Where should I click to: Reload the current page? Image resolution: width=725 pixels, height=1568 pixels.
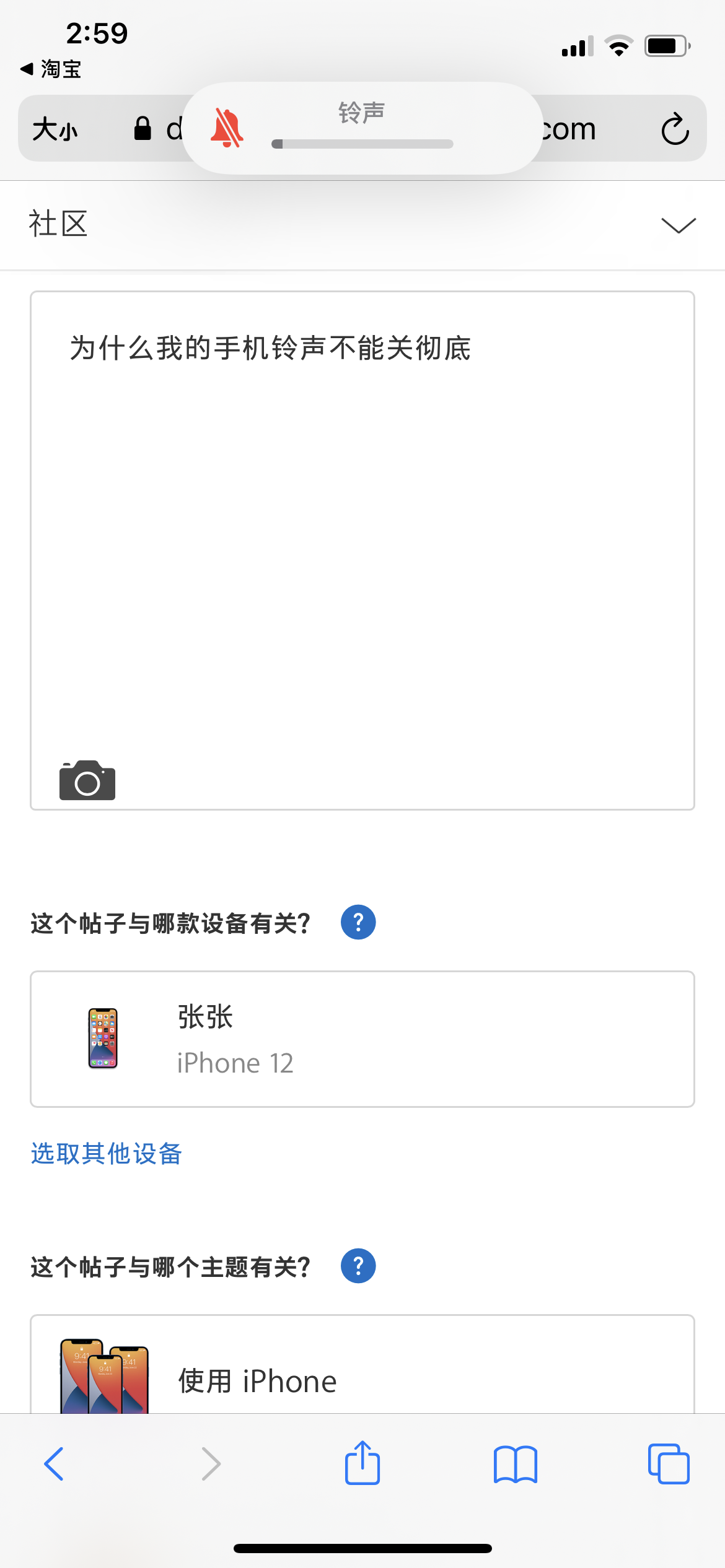tap(675, 129)
